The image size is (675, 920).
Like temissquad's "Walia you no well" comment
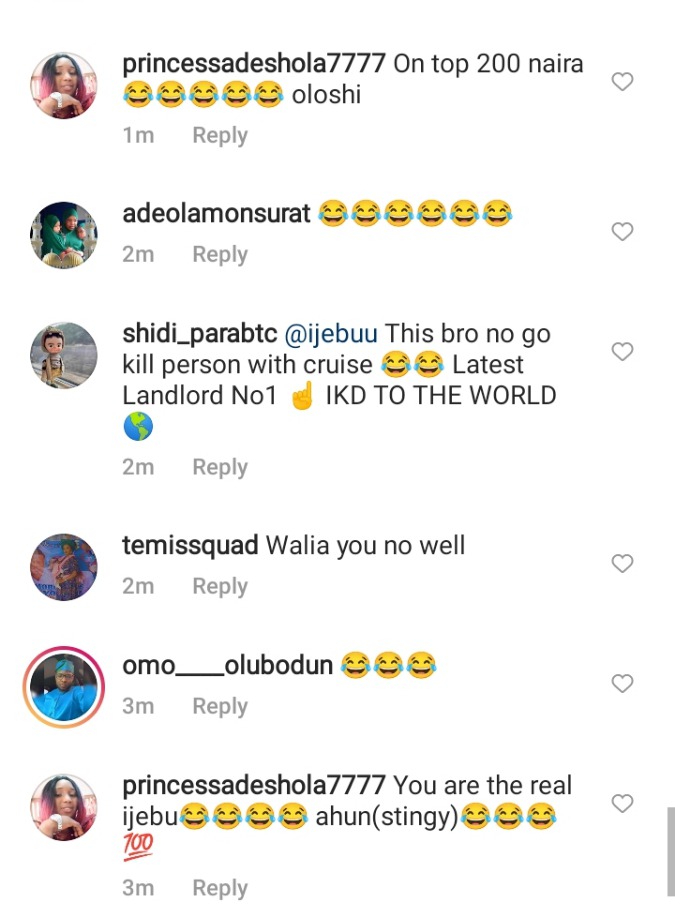pos(622,564)
